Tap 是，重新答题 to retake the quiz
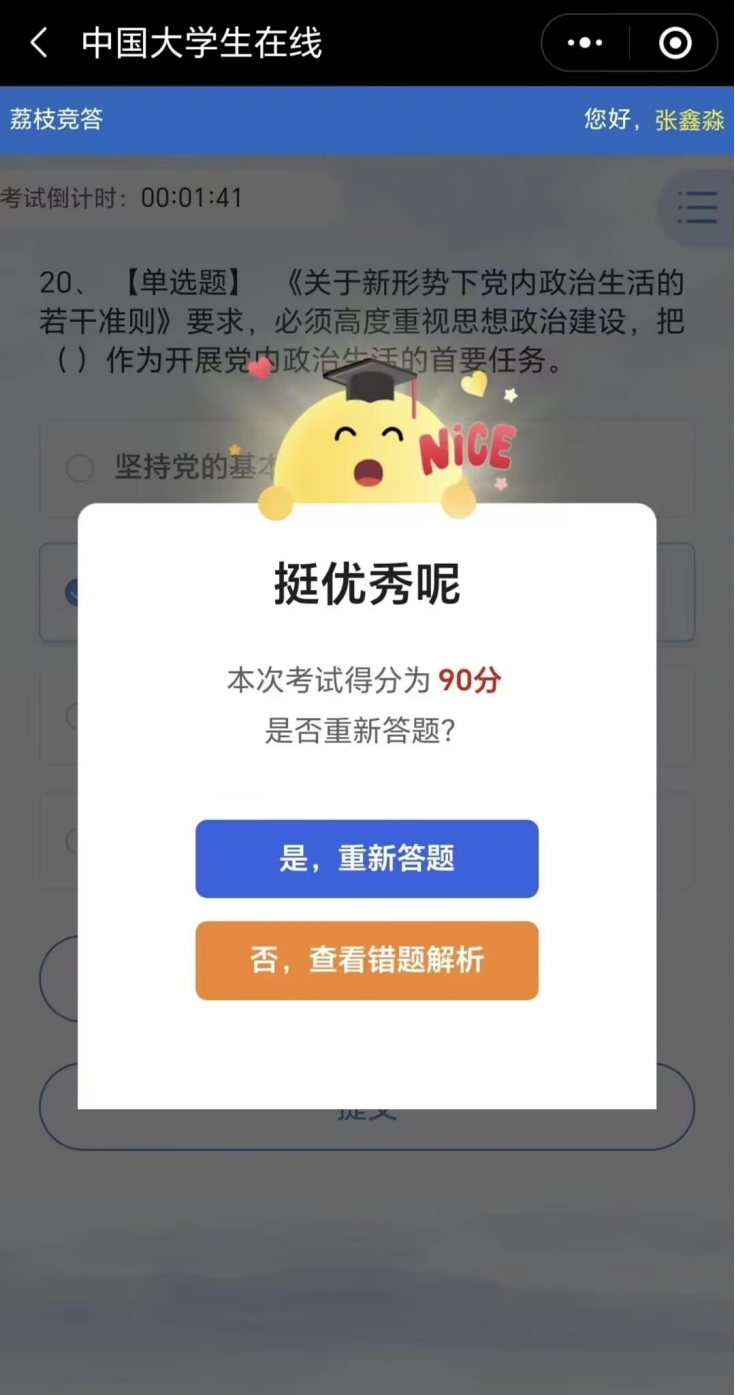Image resolution: width=735 pixels, height=1395 pixels. [x=367, y=859]
